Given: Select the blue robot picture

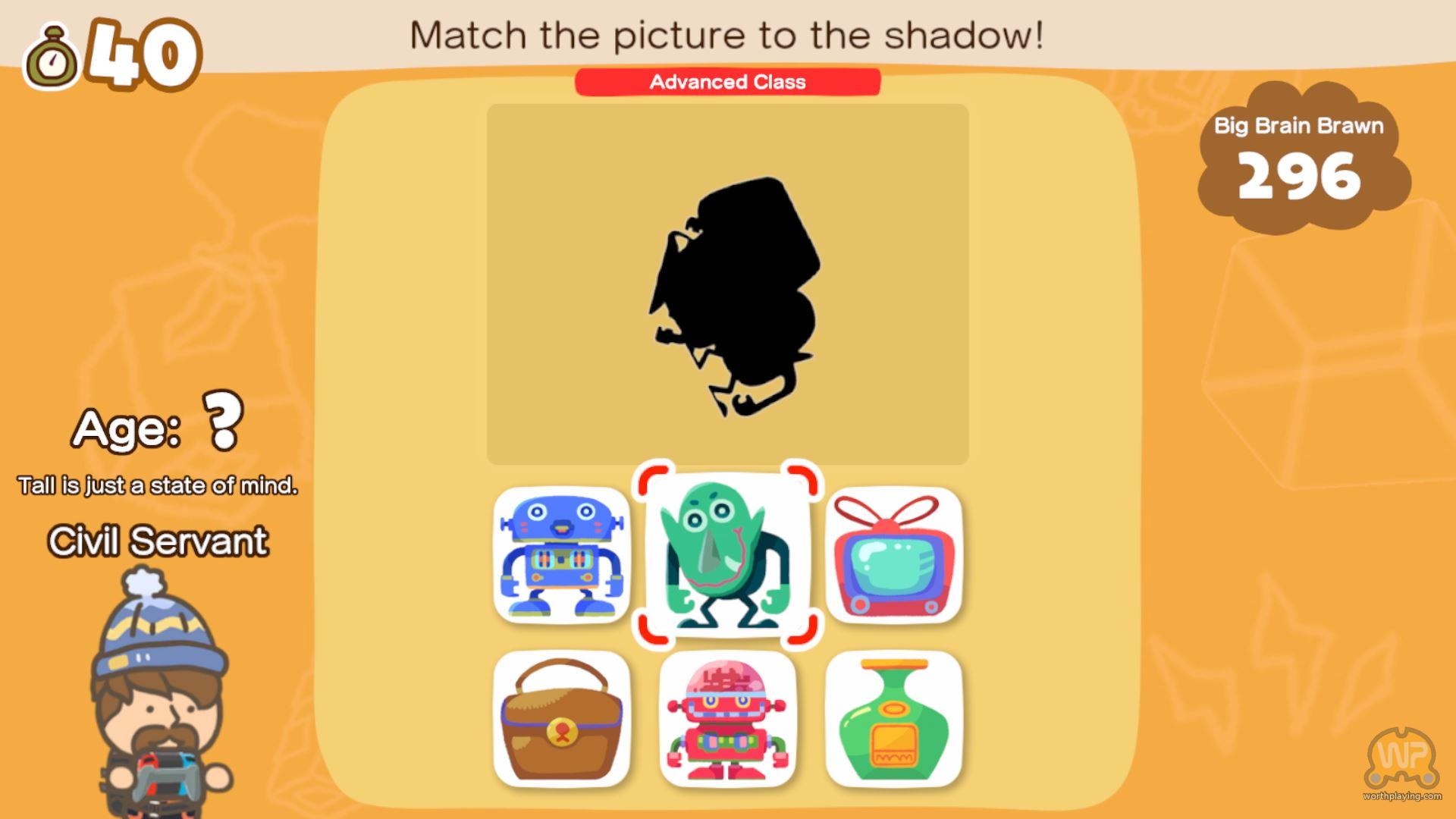Looking at the screenshot, I should 561,556.
